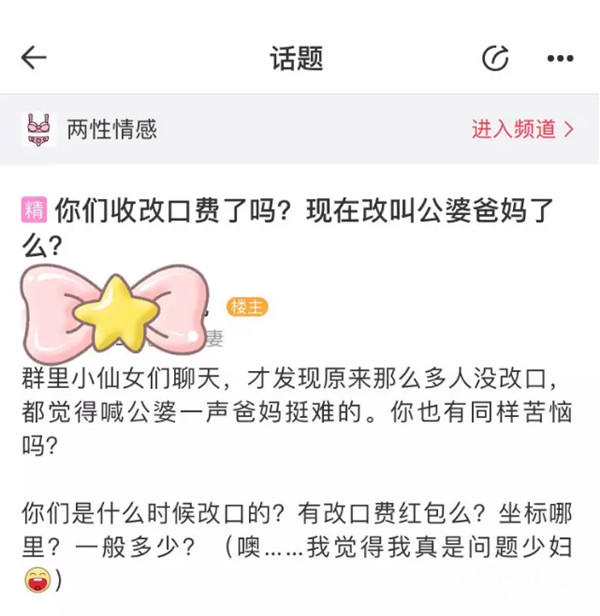600x616 pixels.
Task: Share this topic via the arrow icon
Action: click(x=495, y=58)
